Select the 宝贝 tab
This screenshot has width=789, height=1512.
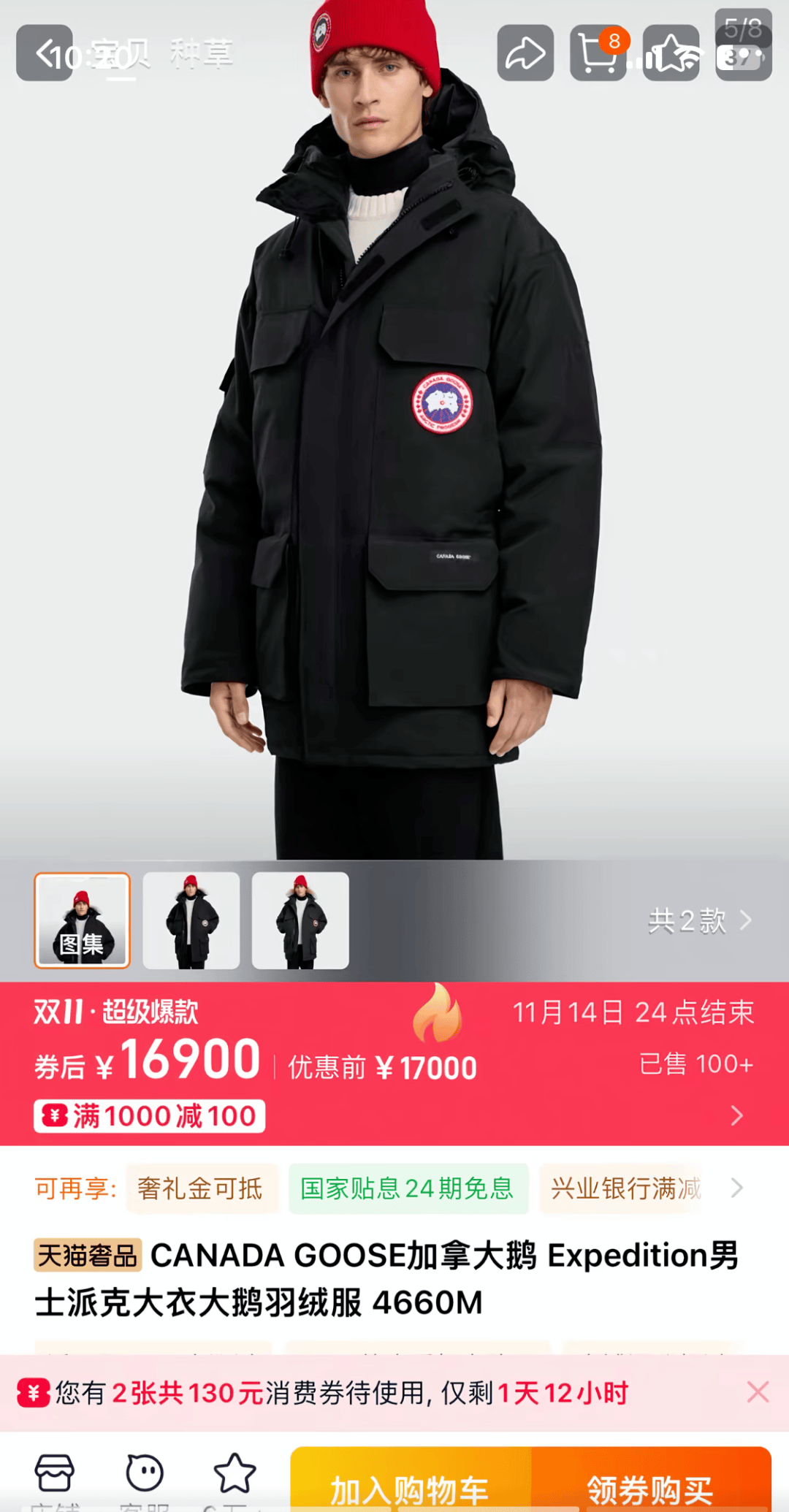coord(121,54)
